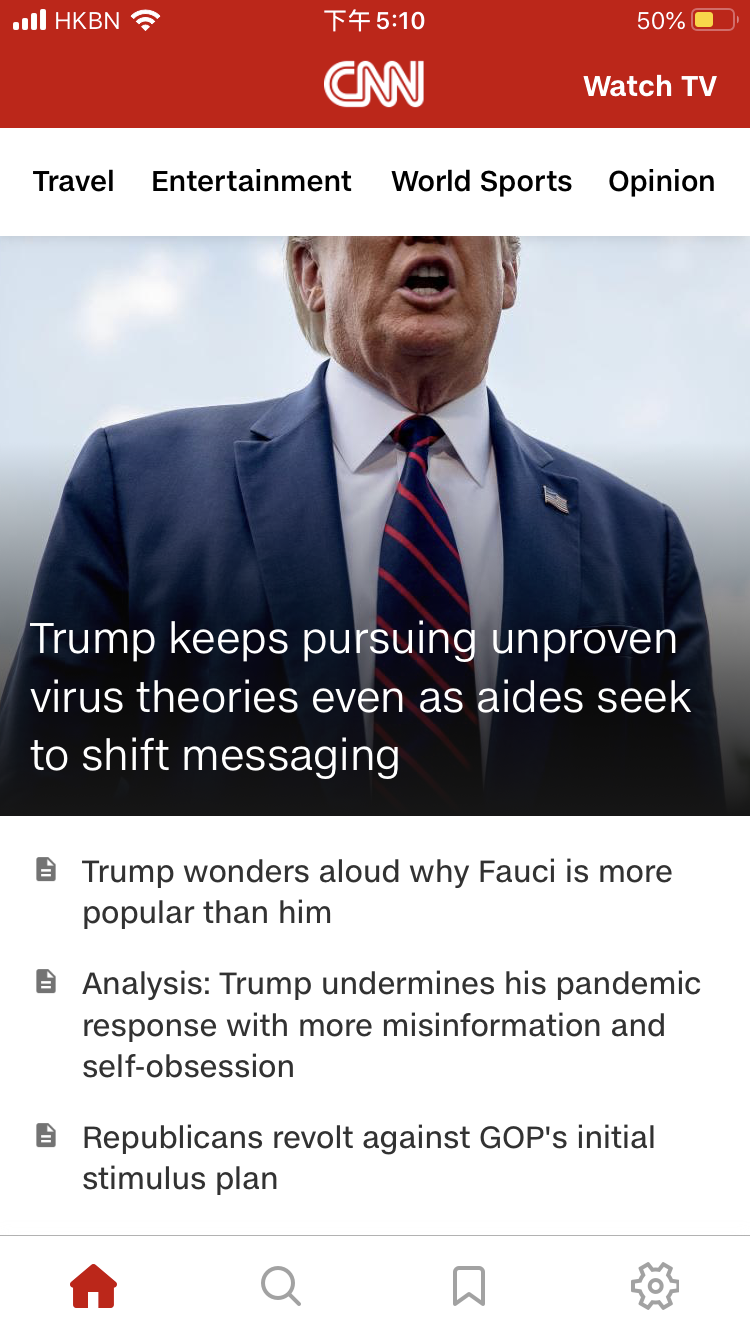View saved bookmarks
Screen dimensions: 750x1334
pos(468,1285)
